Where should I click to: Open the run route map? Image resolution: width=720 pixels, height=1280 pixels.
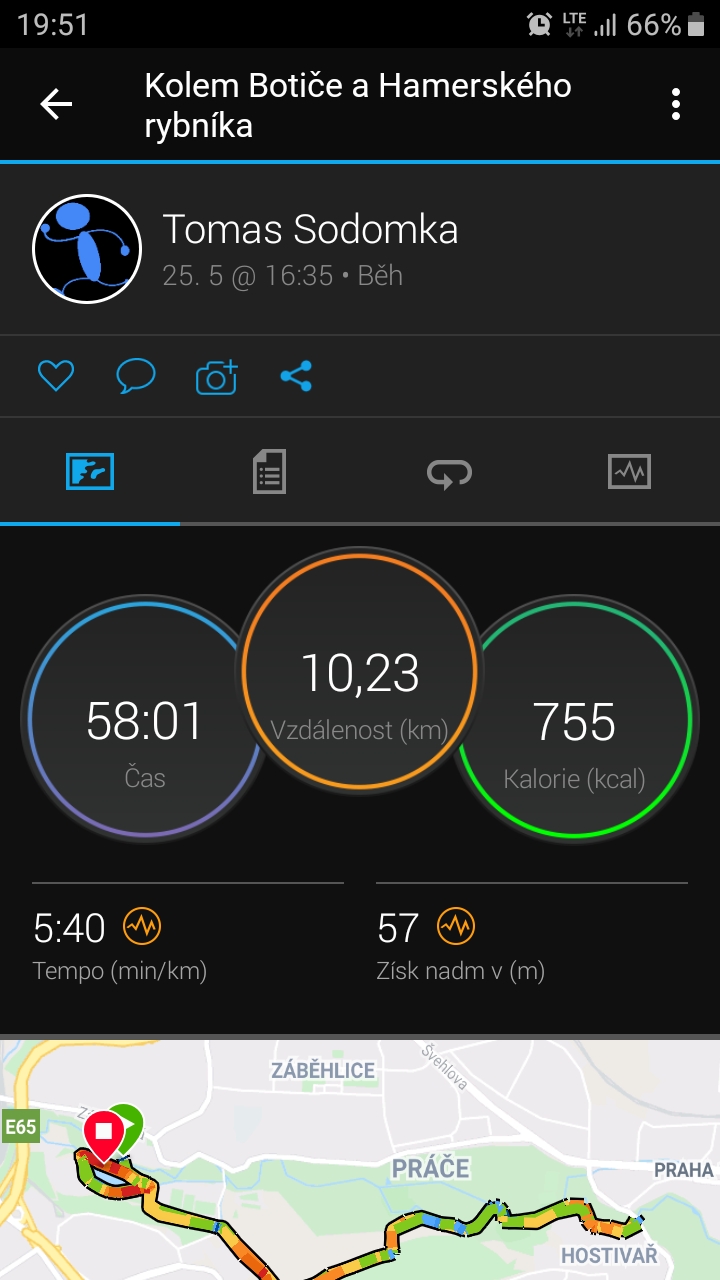point(360,1160)
